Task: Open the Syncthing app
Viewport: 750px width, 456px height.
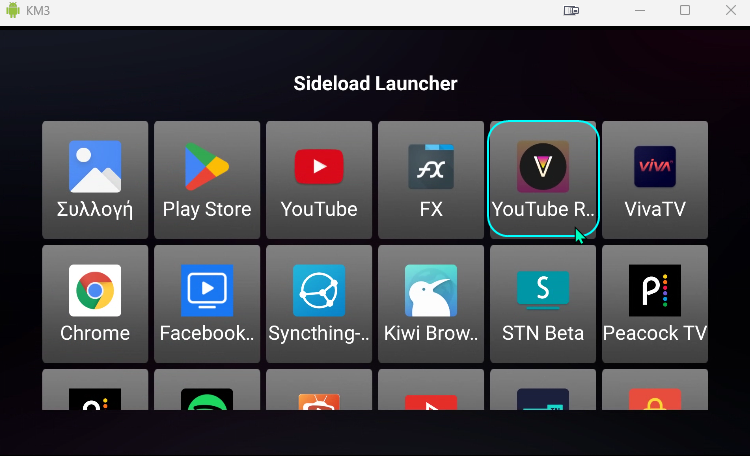Action: click(319, 303)
